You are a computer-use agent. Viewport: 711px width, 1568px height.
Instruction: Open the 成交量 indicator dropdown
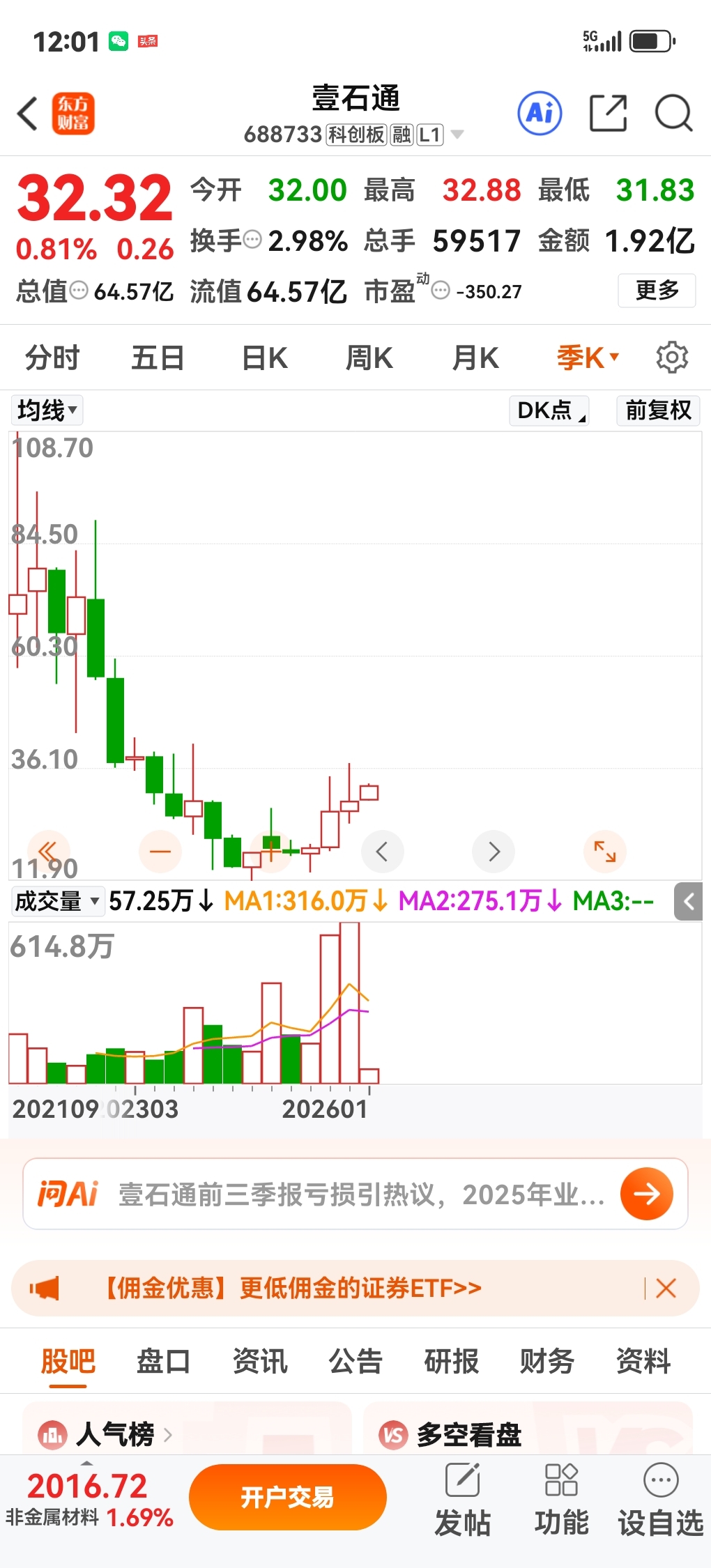57,901
